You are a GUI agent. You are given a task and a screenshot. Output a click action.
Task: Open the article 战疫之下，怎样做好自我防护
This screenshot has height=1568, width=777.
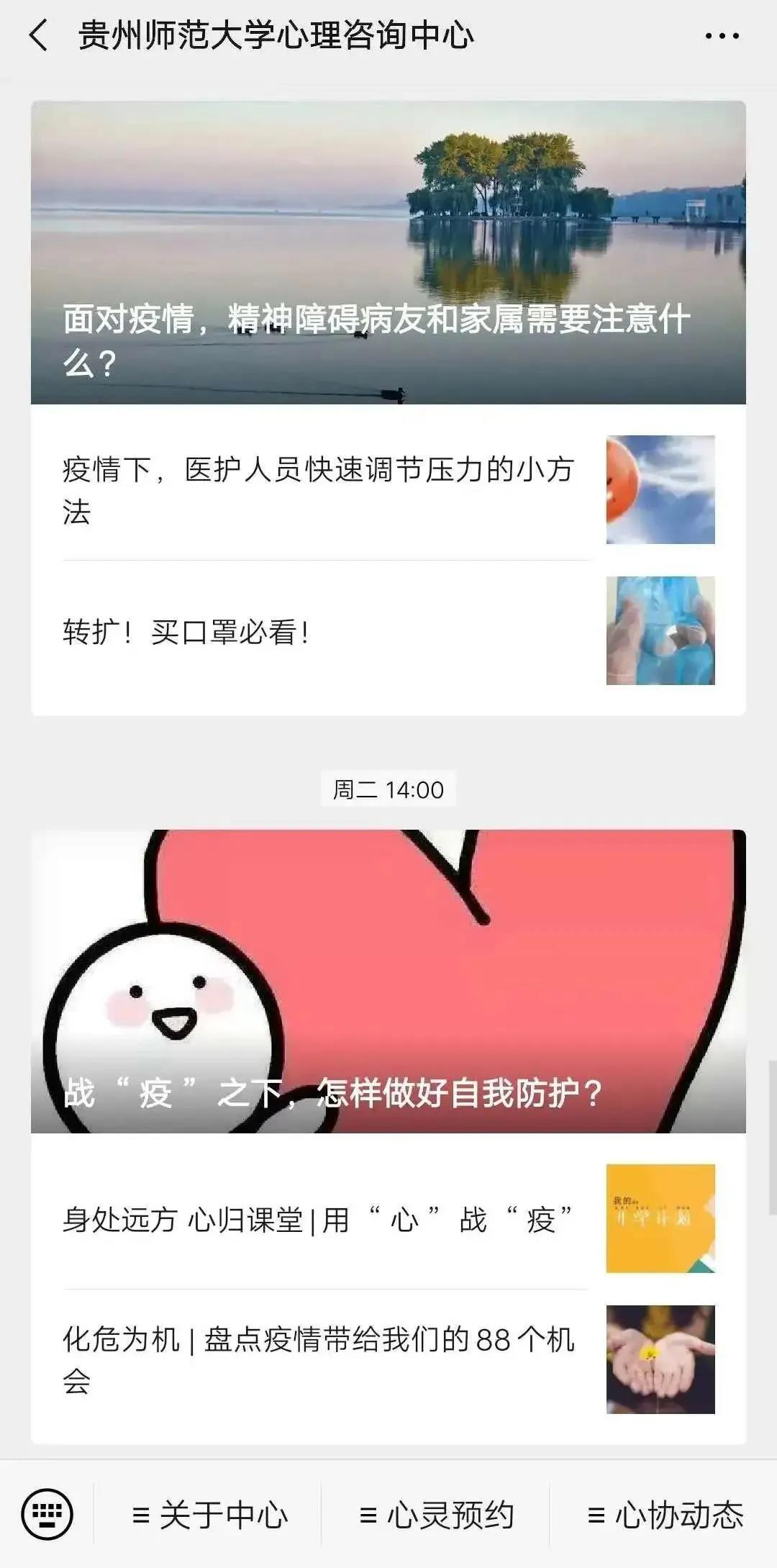point(388,981)
